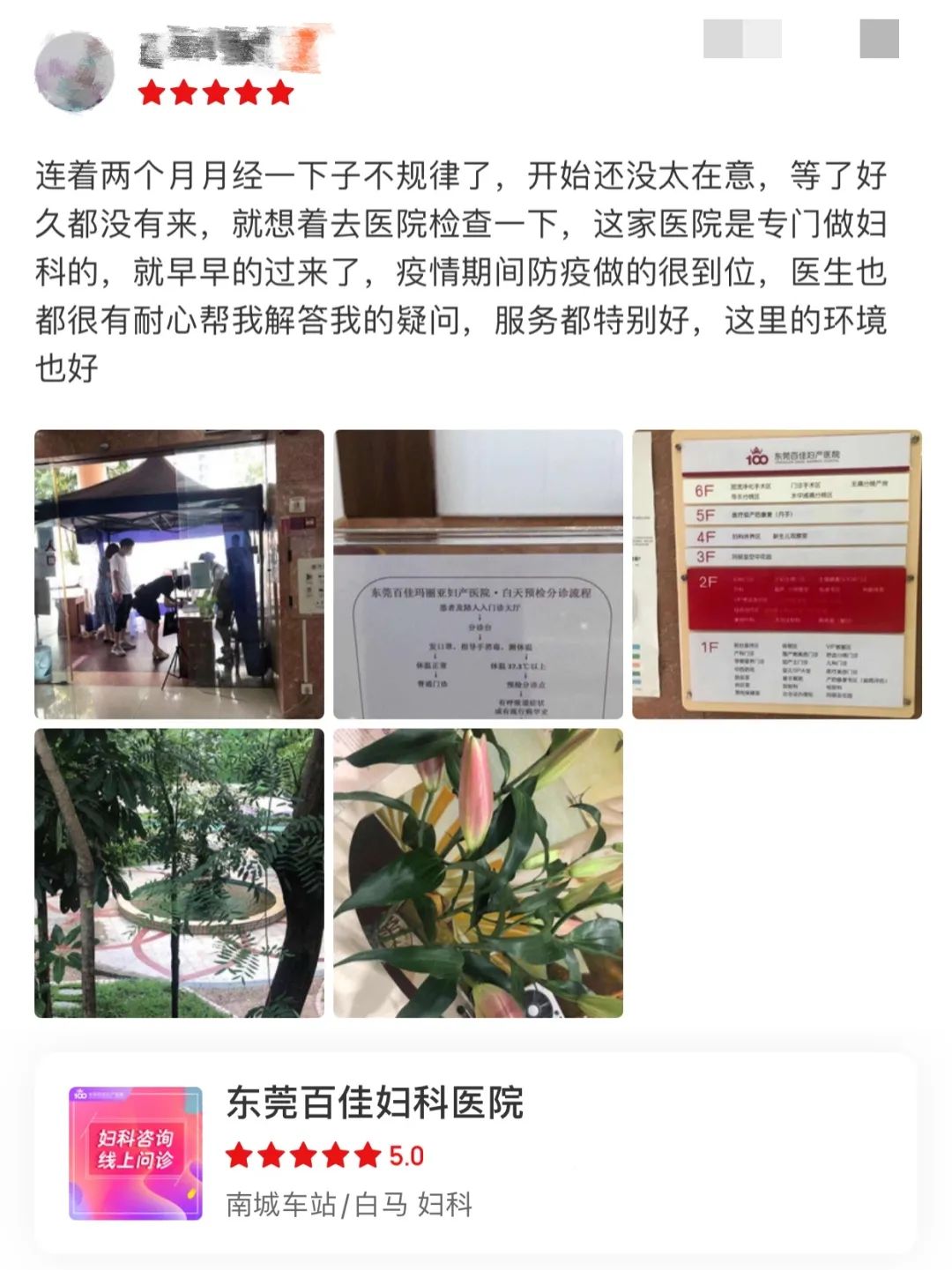Open the 东莞百佳妇科医院 shop card
This screenshot has height=1270, width=952.
click(x=476, y=1153)
